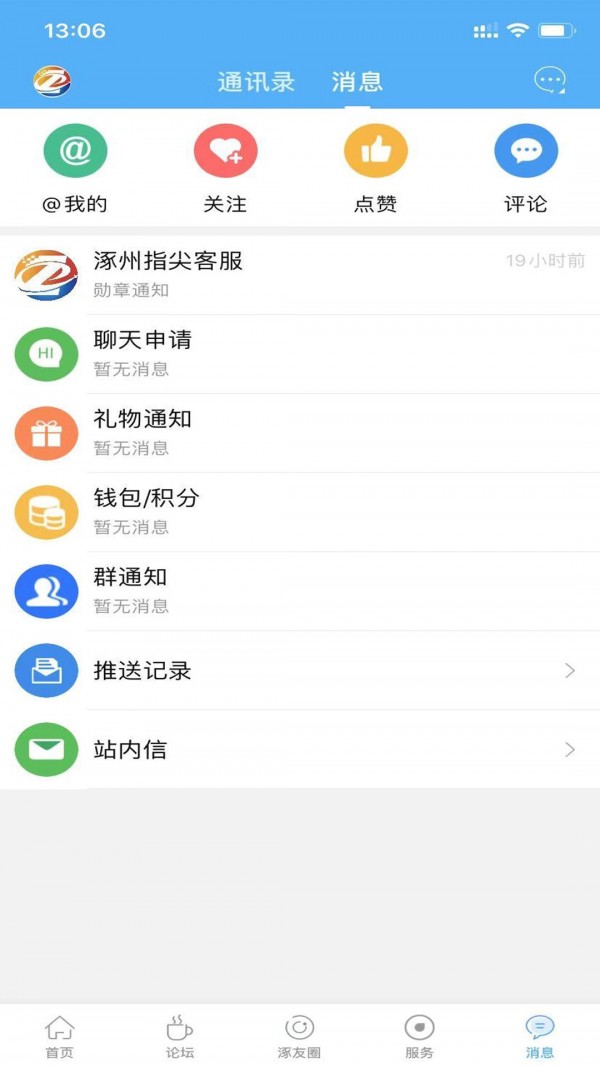The image size is (600, 1067).
Task: Open 推送记录 push history
Action: pos(300,670)
